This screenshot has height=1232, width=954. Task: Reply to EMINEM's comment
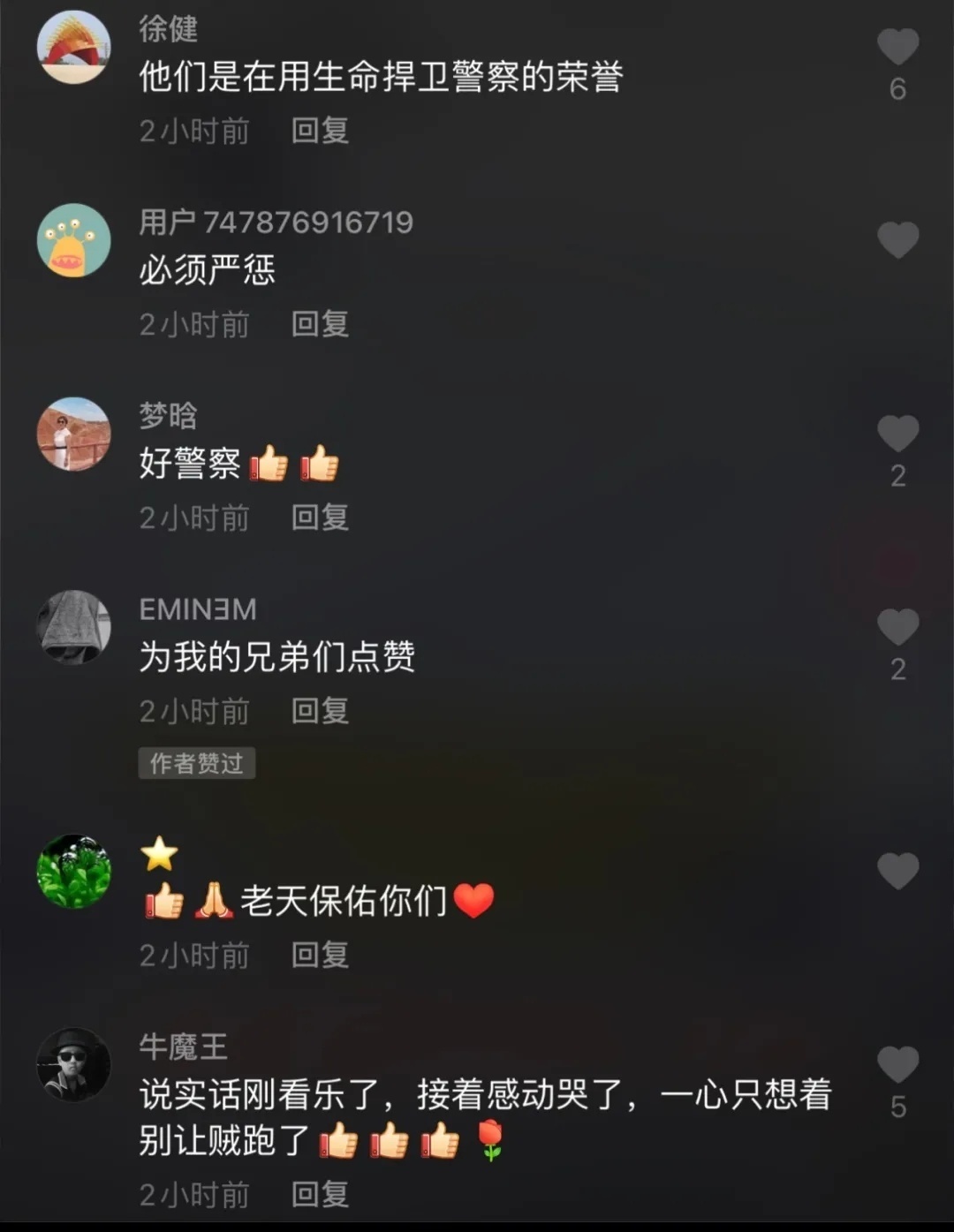pos(320,711)
